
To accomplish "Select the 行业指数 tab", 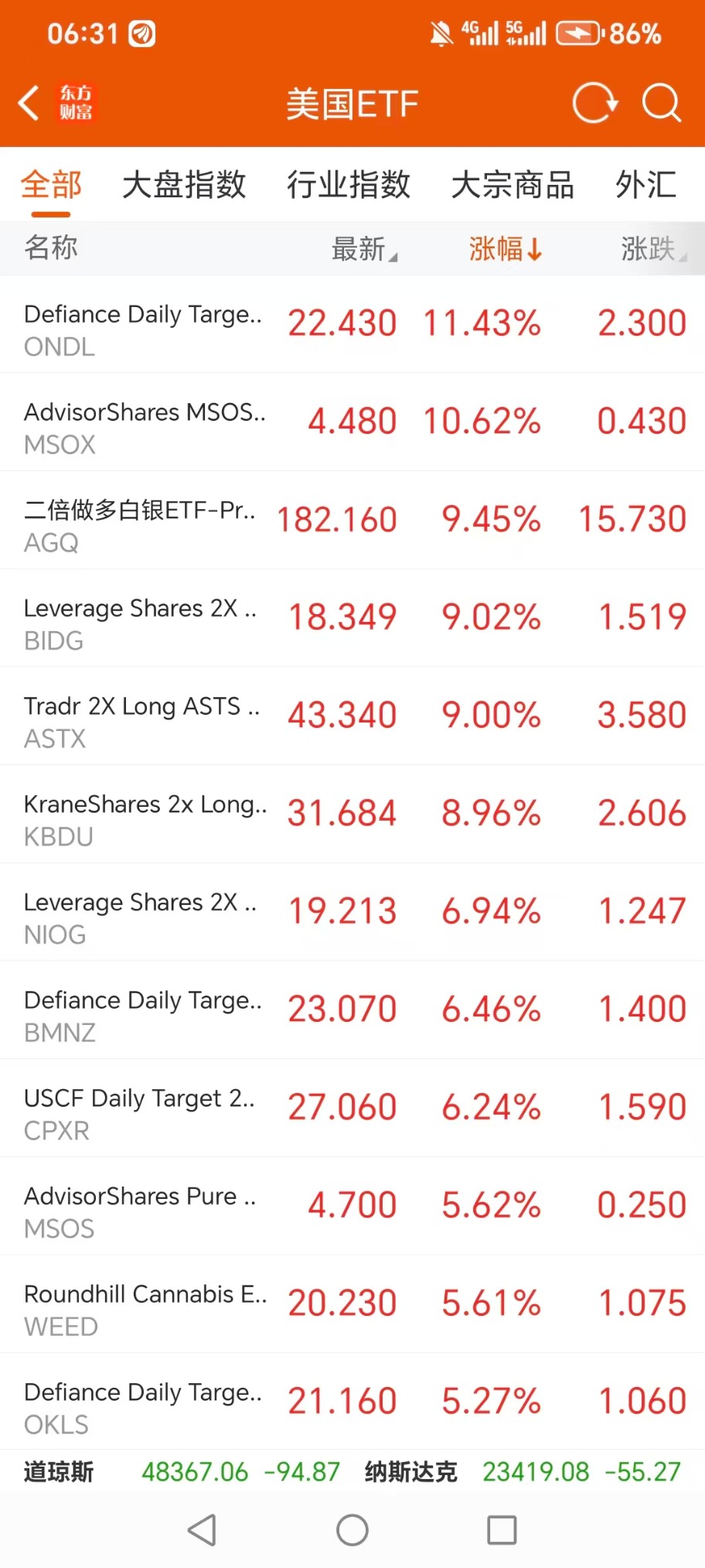I will 349,185.
